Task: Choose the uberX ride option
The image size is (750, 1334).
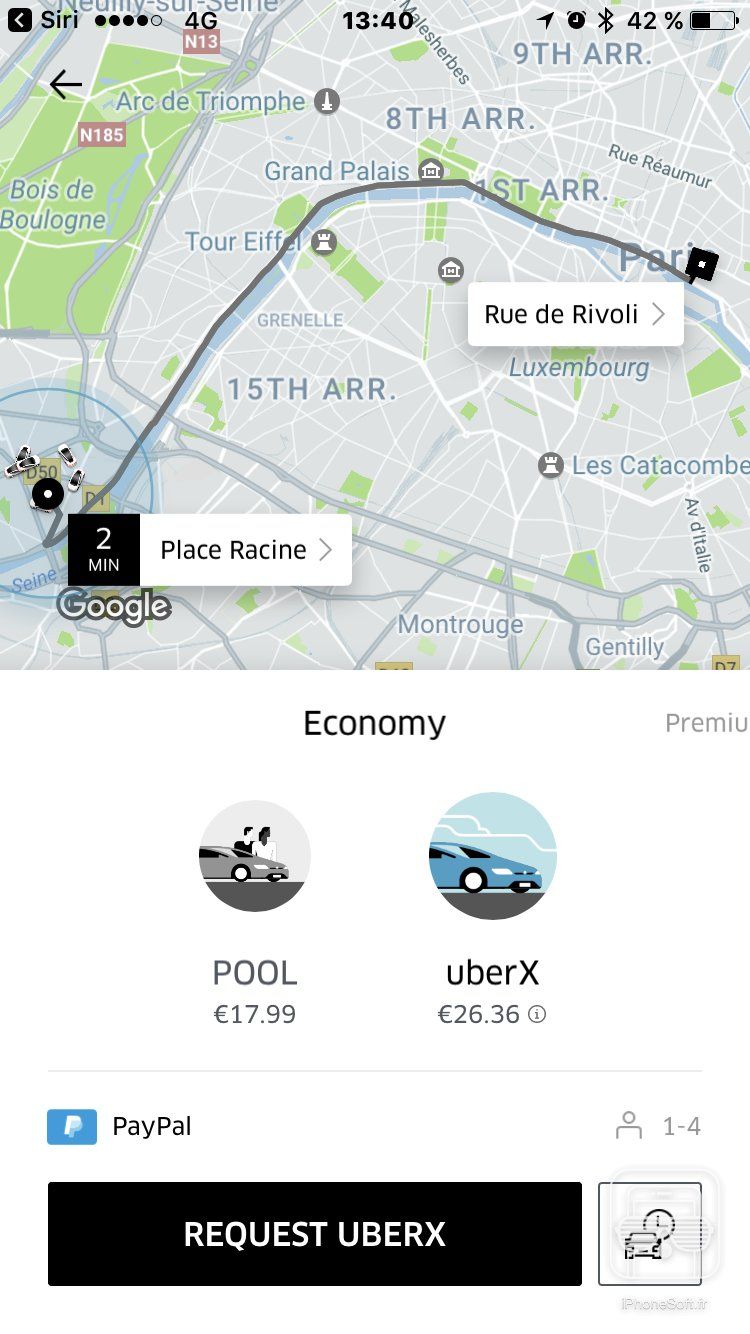Action: tap(492, 856)
